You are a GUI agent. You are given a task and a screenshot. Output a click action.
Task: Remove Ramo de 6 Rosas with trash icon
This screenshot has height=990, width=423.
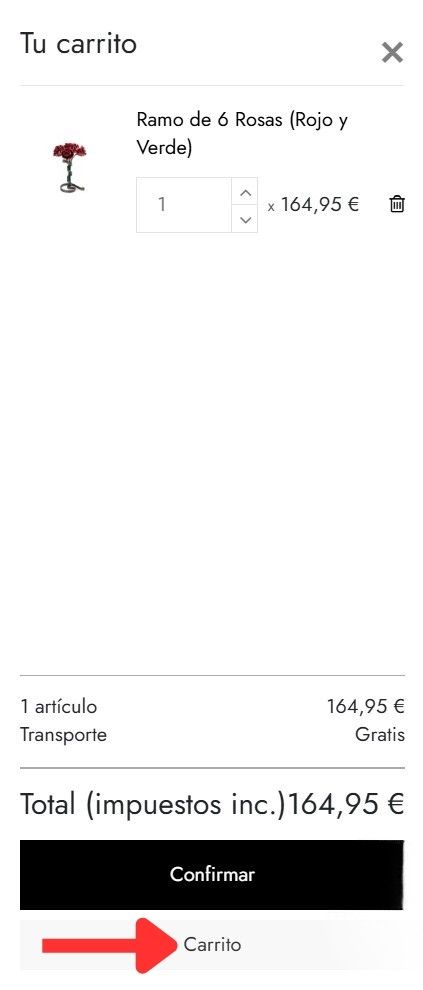(396, 205)
